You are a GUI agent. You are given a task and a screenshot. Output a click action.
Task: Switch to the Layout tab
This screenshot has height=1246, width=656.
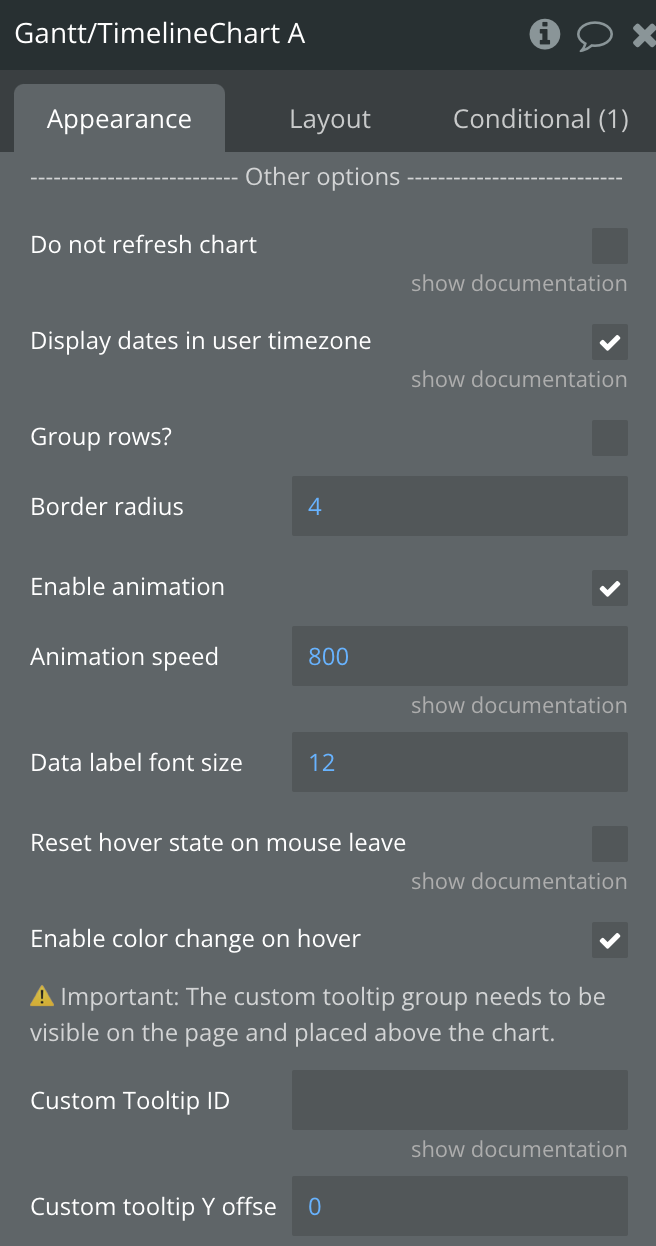330,119
